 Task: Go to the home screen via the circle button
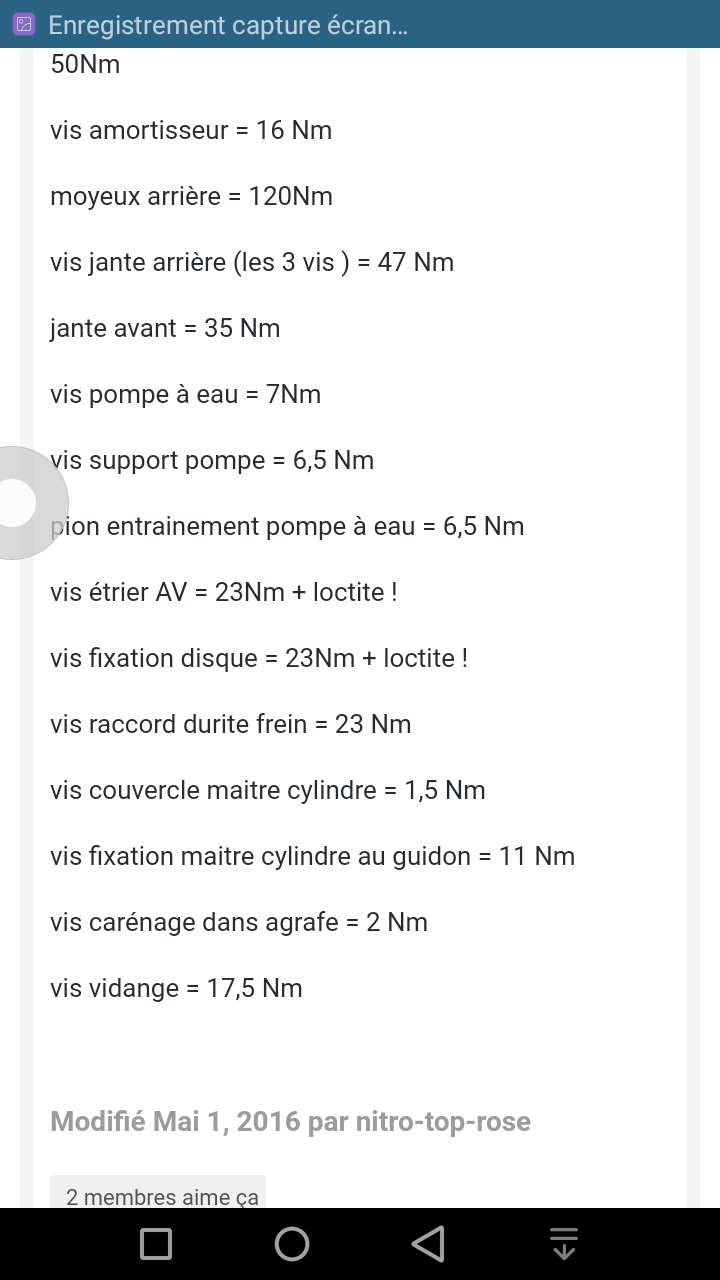tap(292, 1244)
